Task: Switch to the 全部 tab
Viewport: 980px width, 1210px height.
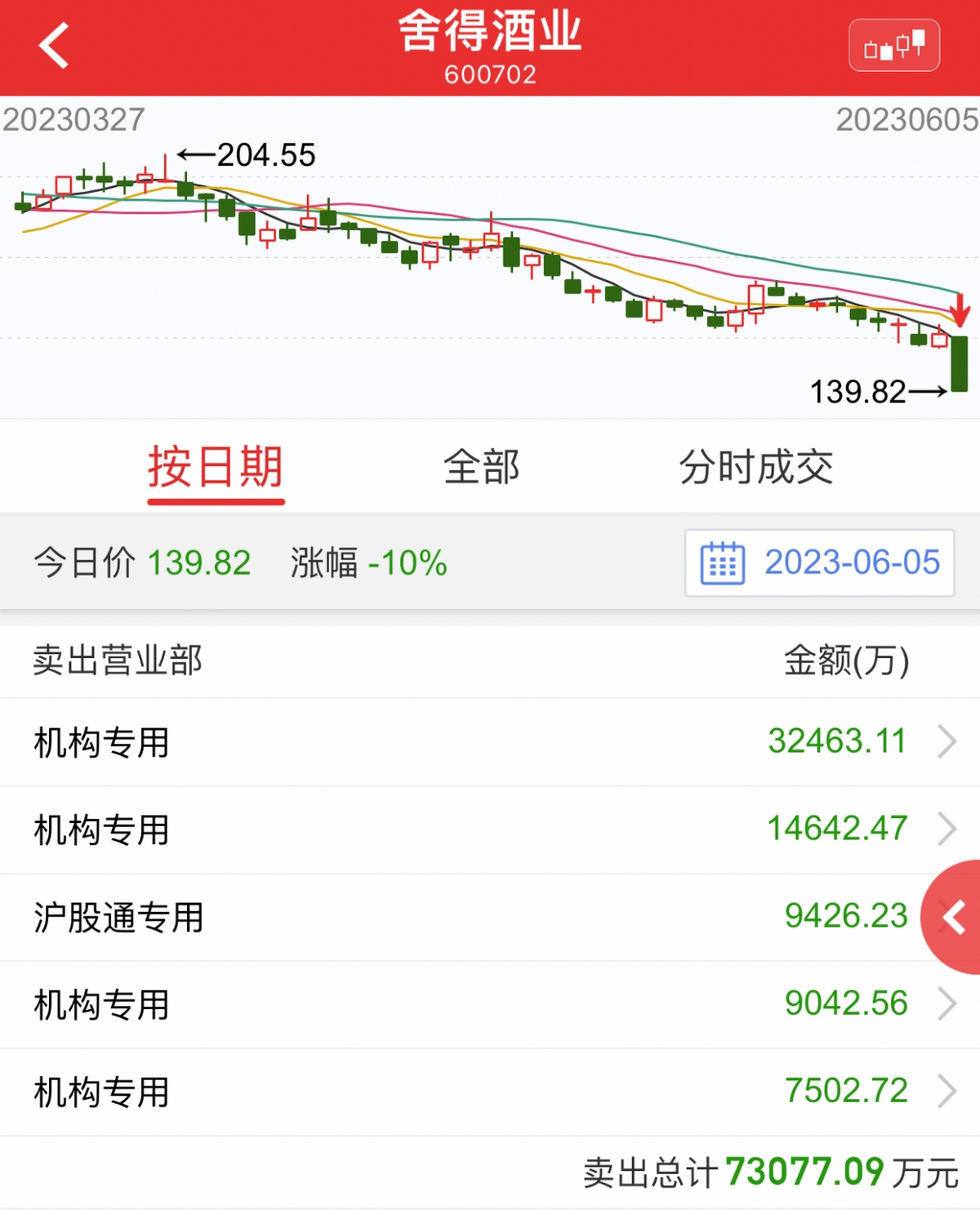Action: pyautogui.click(x=481, y=468)
